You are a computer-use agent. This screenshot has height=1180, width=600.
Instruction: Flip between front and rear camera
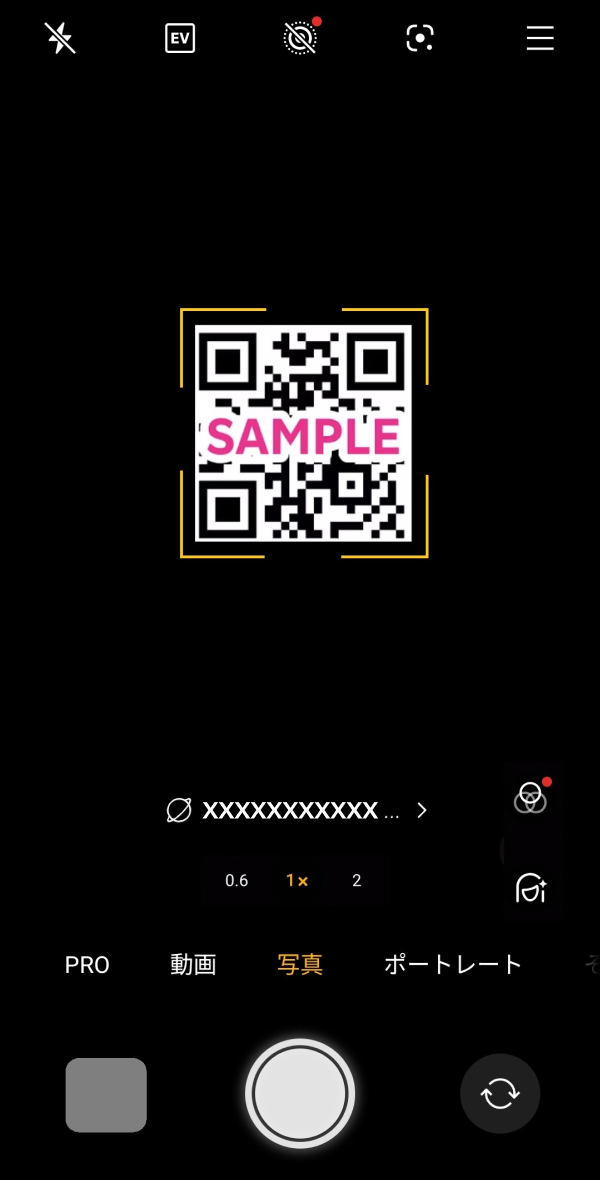click(x=500, y=1094)
